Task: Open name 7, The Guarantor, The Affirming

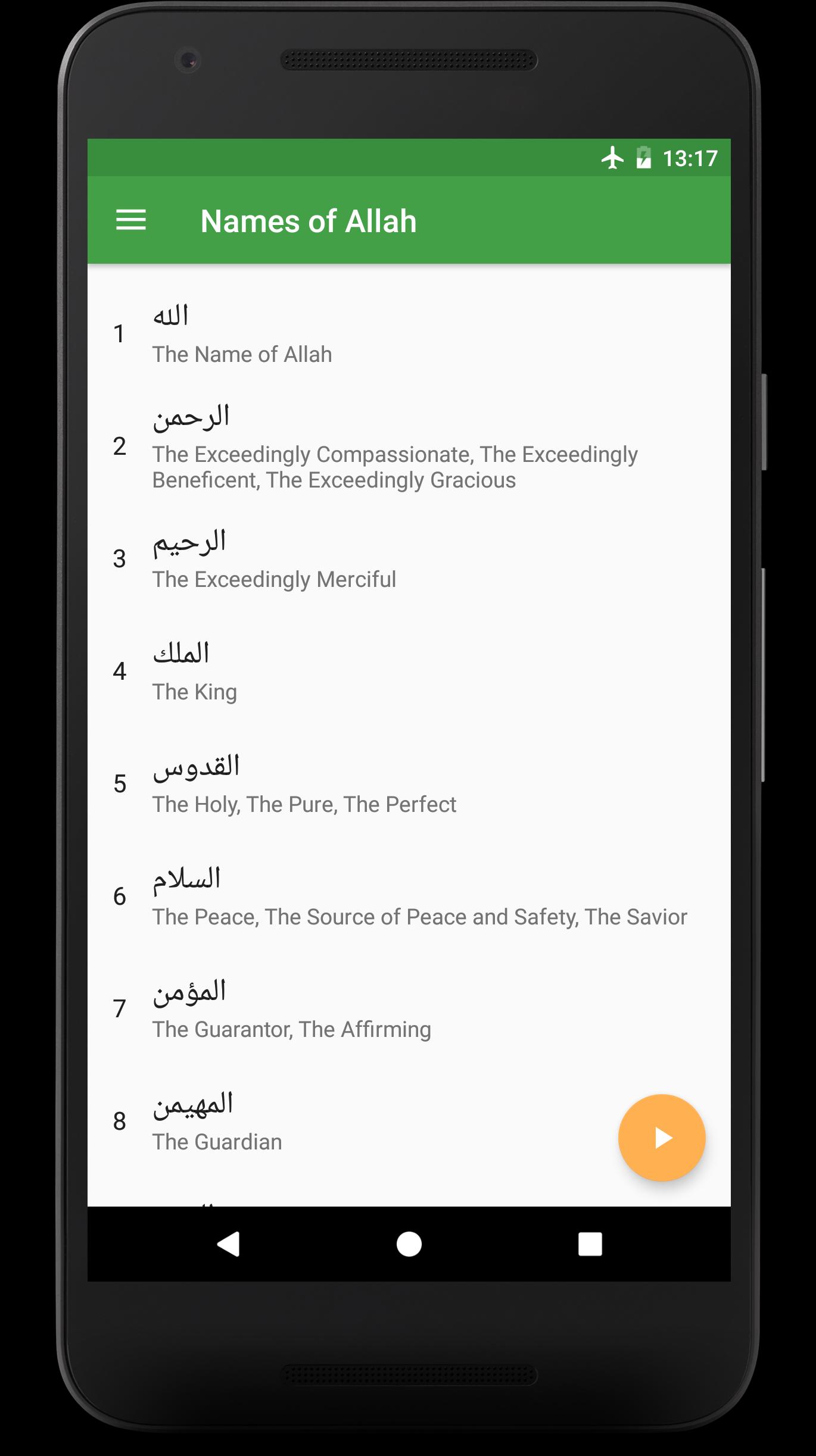Action: pos(409,1009)
